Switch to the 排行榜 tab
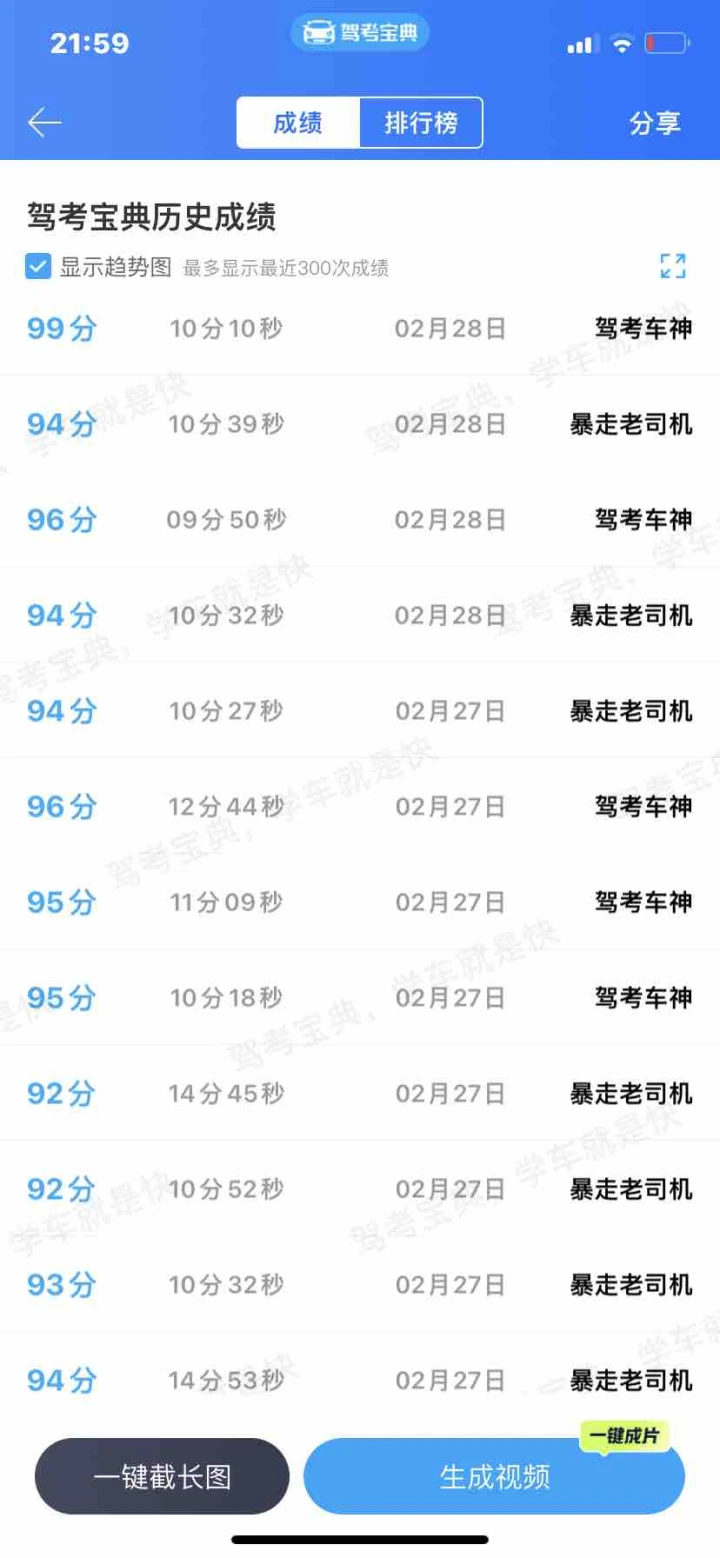Image resolution: width=720 pixels, height=1558 pixels. click(x=421, y=123)
